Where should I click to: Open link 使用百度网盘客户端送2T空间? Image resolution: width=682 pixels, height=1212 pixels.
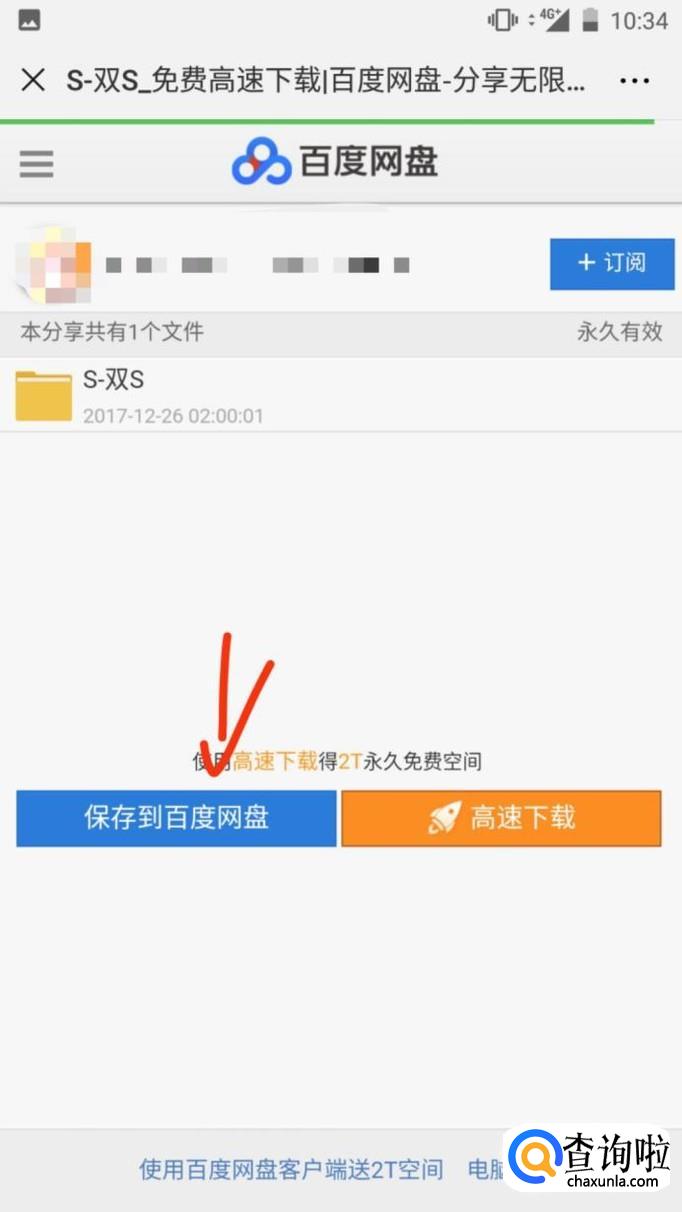coord(290,1169)
